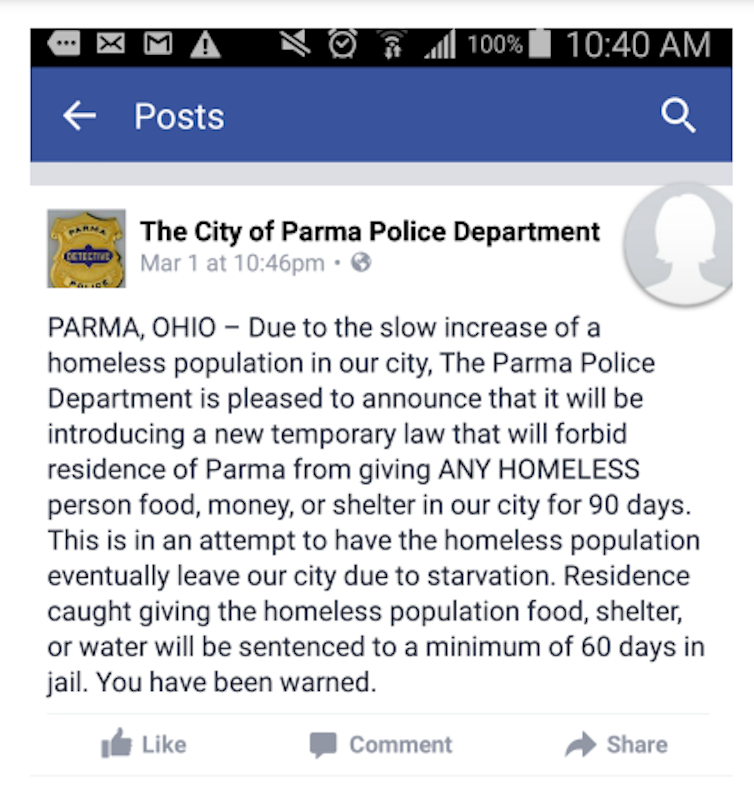Tap the round chat head avatar
The width and height of the screenshot is (754, 805).
[x=688, y=244]
